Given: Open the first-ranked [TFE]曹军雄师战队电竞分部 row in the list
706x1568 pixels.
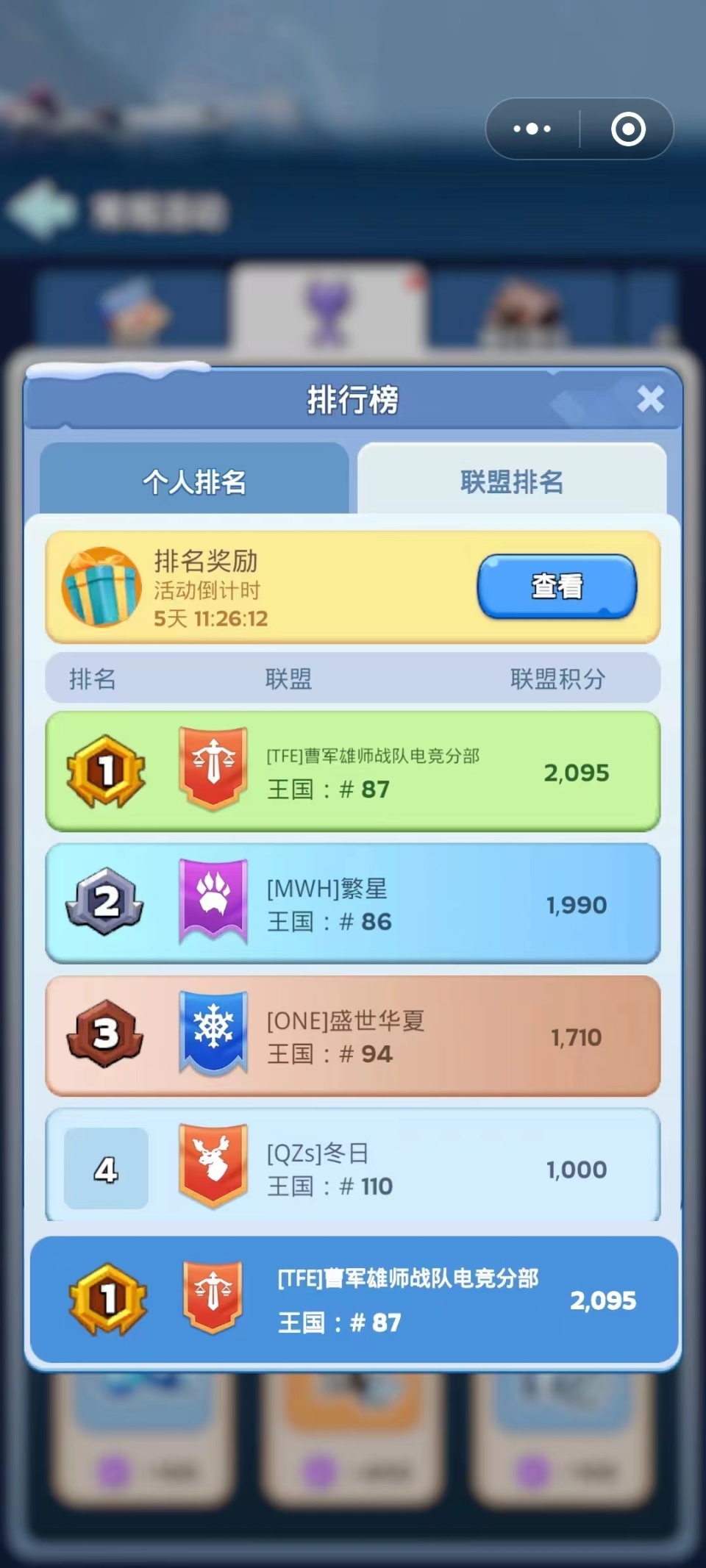Looking at the screenshot, I should click(353, 771).
